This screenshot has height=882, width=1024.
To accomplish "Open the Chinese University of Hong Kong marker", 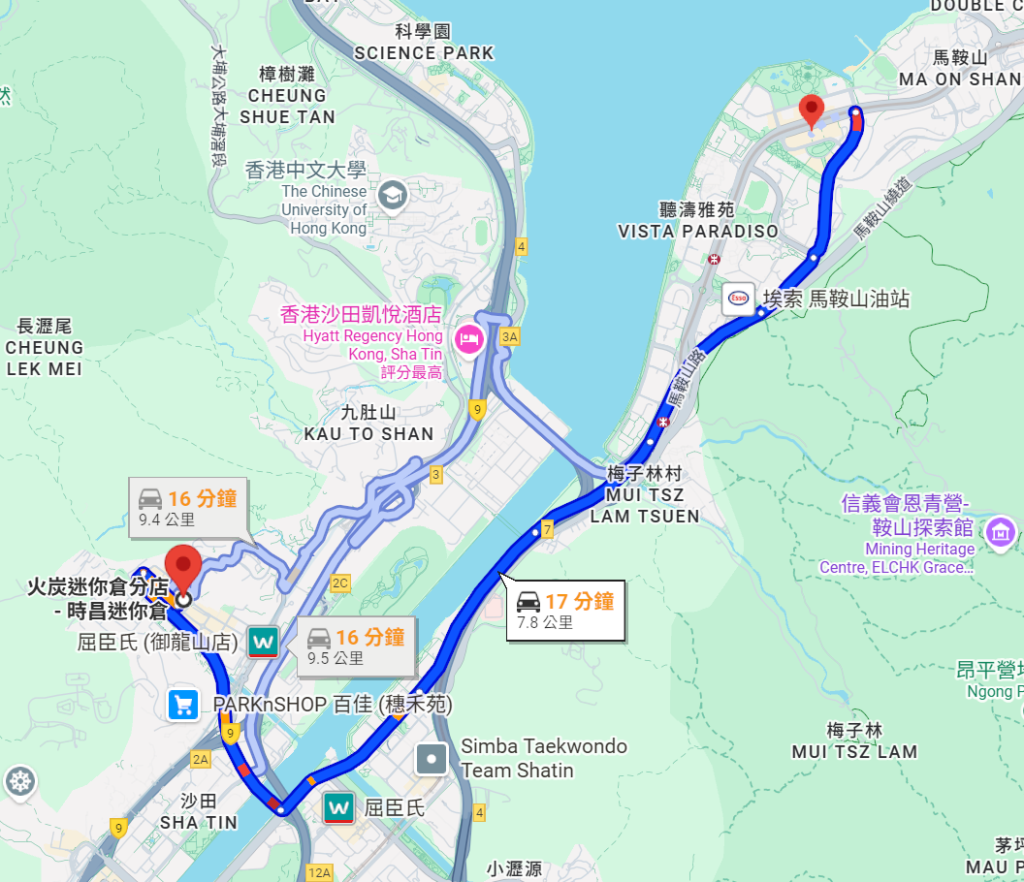I will (393, 192).
